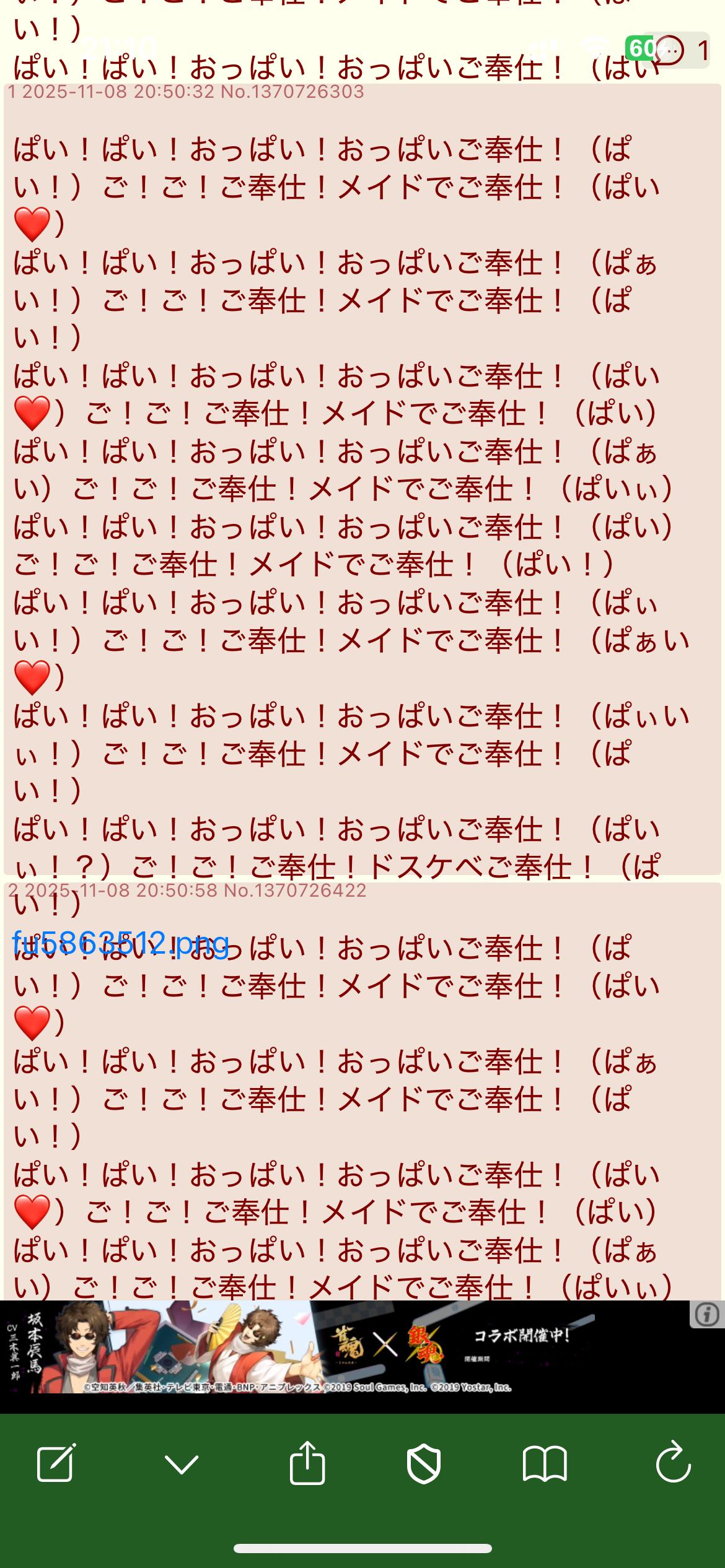Viewport: 725px width, 1568px height.
Task: Open the share sheet
Action: click(307, 1464)
